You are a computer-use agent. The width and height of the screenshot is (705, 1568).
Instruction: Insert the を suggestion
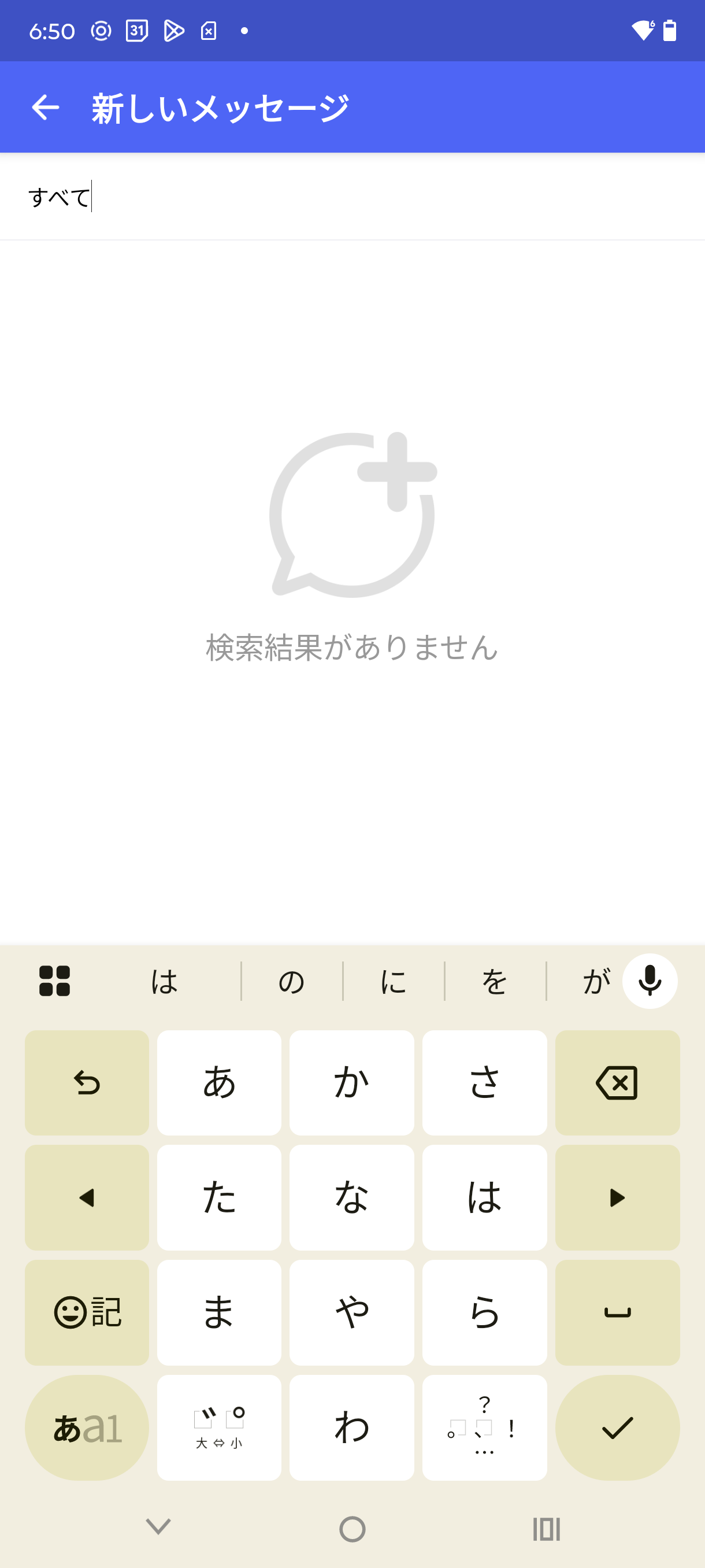pos(495,981)
